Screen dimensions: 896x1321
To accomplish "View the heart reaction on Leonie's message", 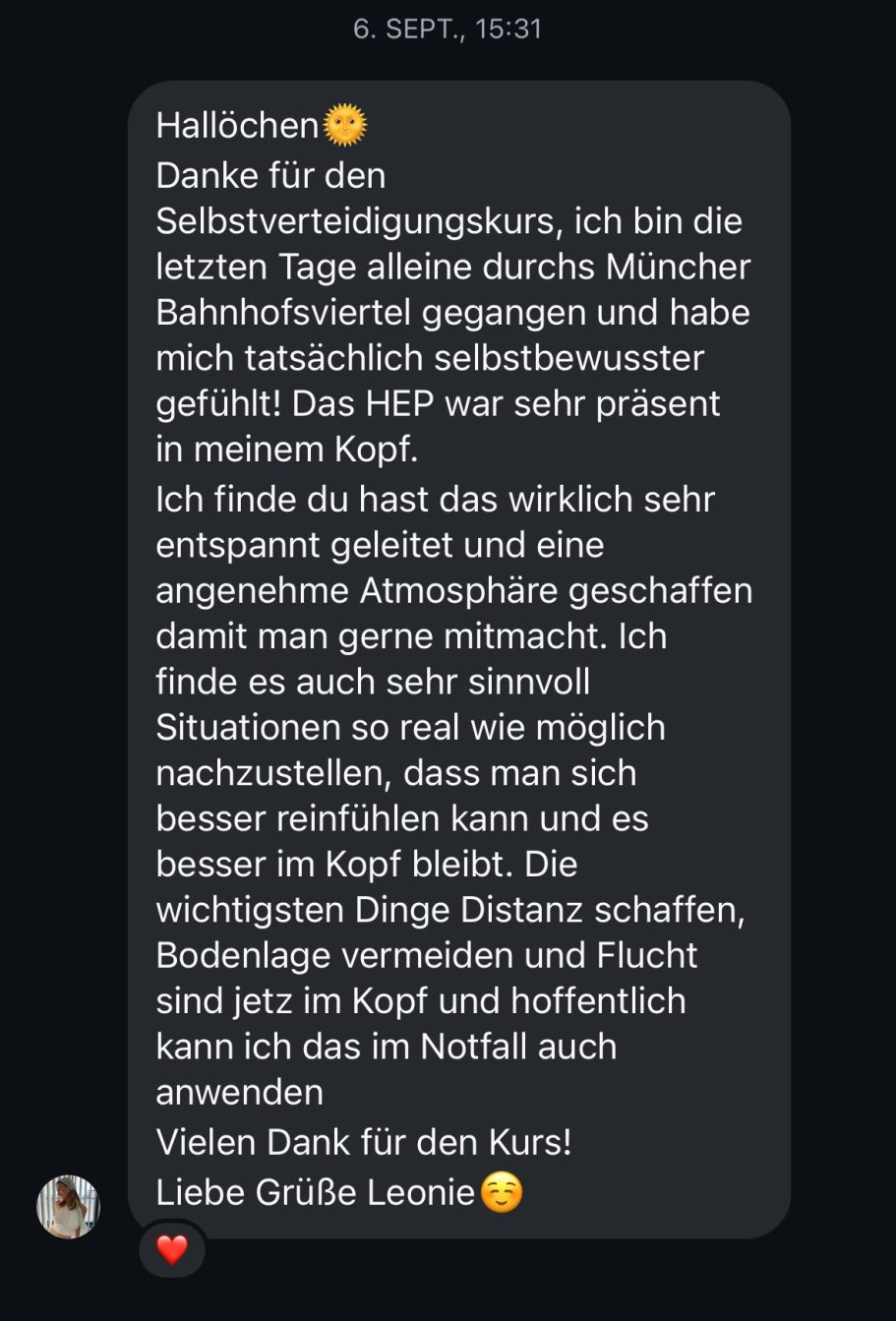I will [x=172, y=1249].
